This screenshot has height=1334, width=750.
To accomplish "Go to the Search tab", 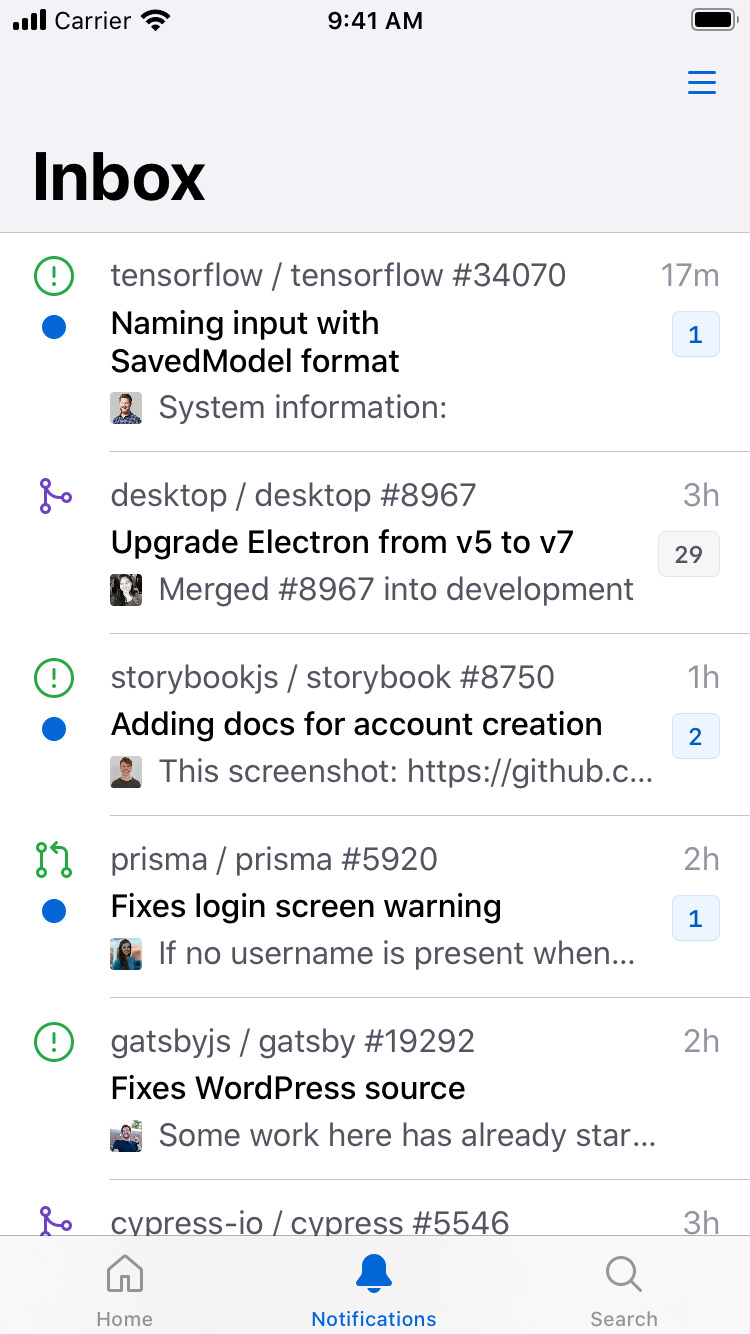I will tap(624, 1290).
